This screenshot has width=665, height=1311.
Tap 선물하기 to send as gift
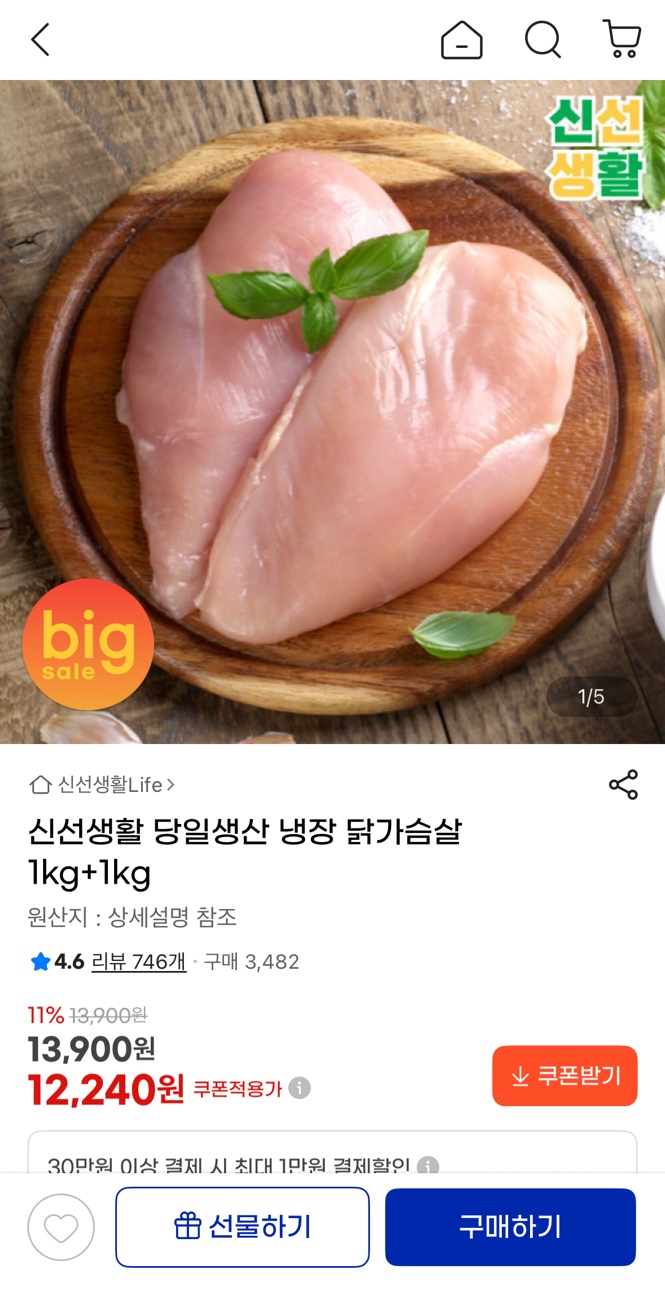click(242, 1227)
